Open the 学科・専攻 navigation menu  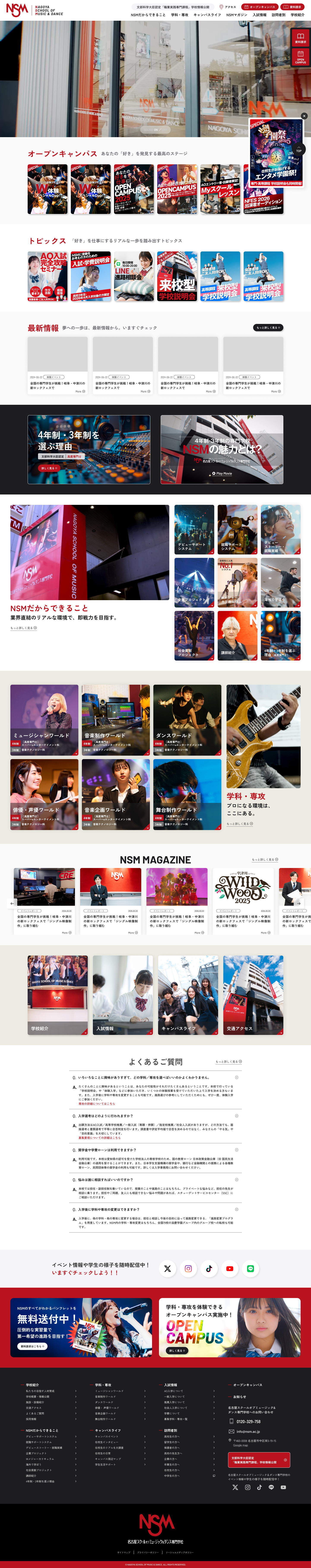pyautogui.click(x=179, y=15)
